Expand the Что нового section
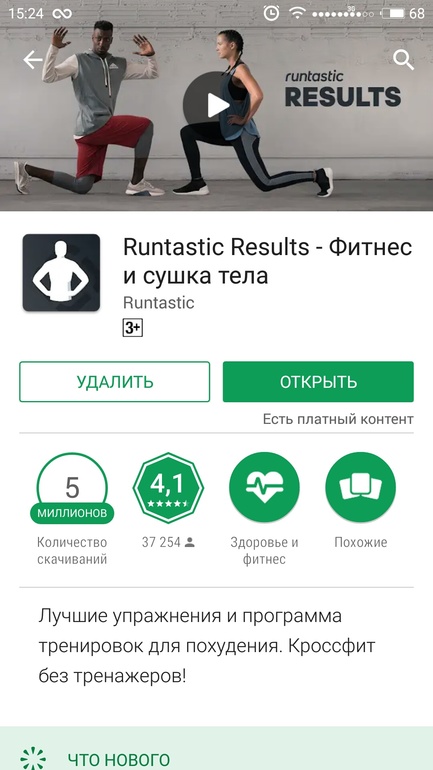Viewport: 433px width, 770px height. click(x=216, y=748)
